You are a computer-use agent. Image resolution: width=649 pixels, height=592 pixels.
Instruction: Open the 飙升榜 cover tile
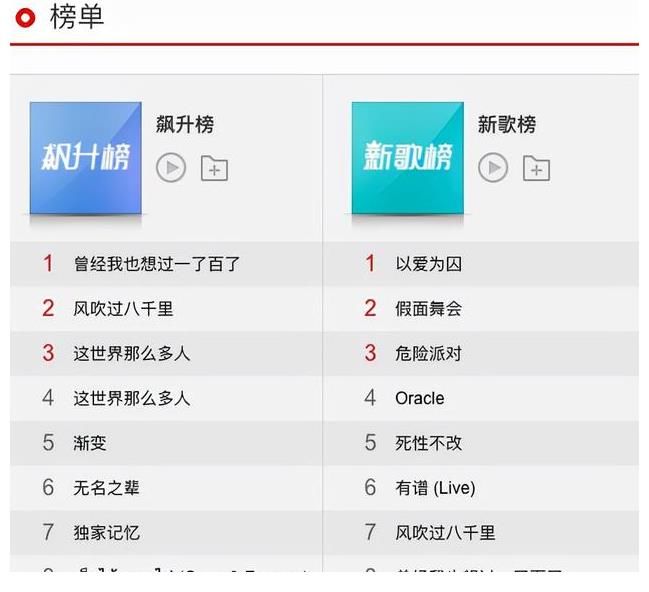click(x=85, y=158)
